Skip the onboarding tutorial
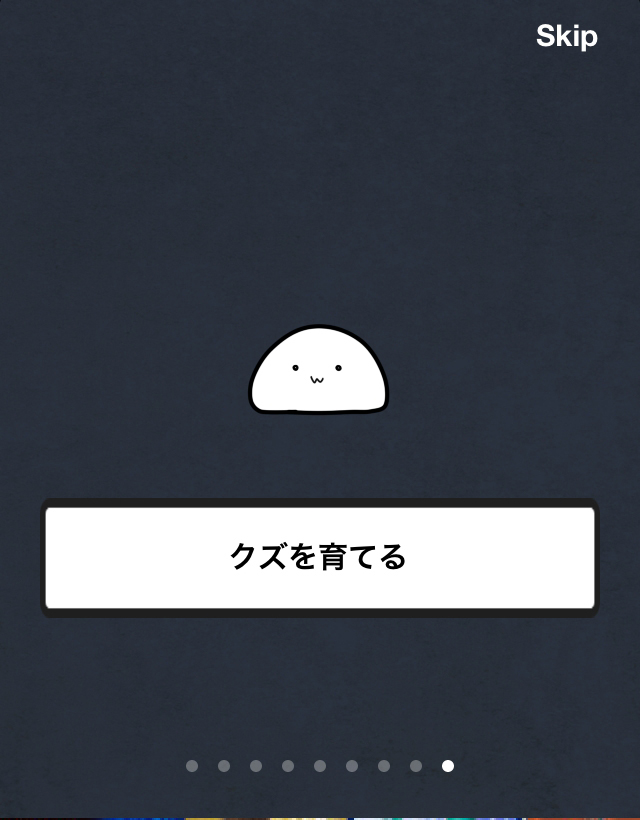Screen dimensions: 640x820 coord(566,37)
